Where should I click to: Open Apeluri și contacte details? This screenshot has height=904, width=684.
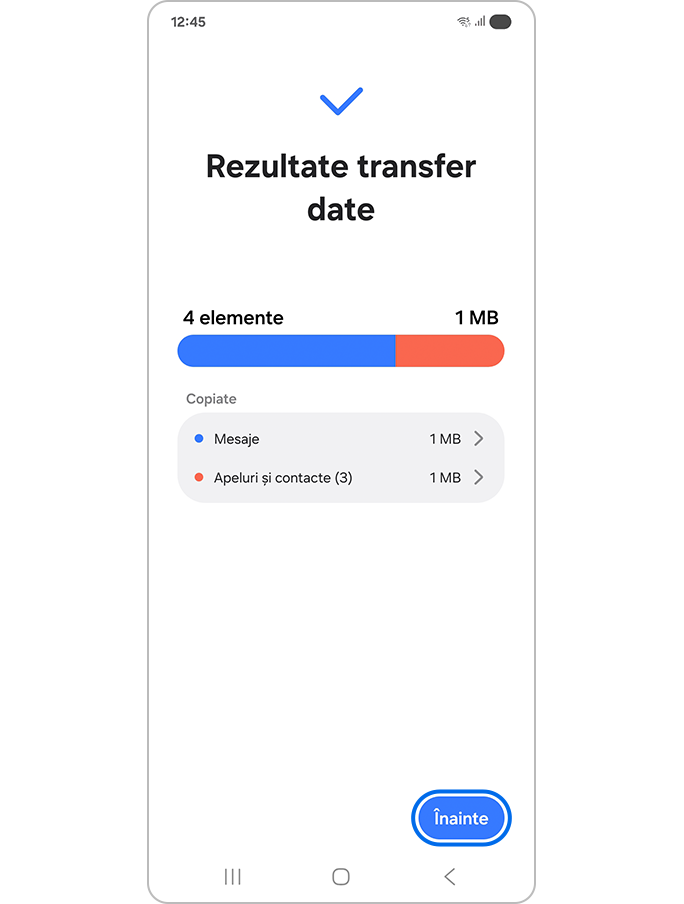tap(340, 478)
